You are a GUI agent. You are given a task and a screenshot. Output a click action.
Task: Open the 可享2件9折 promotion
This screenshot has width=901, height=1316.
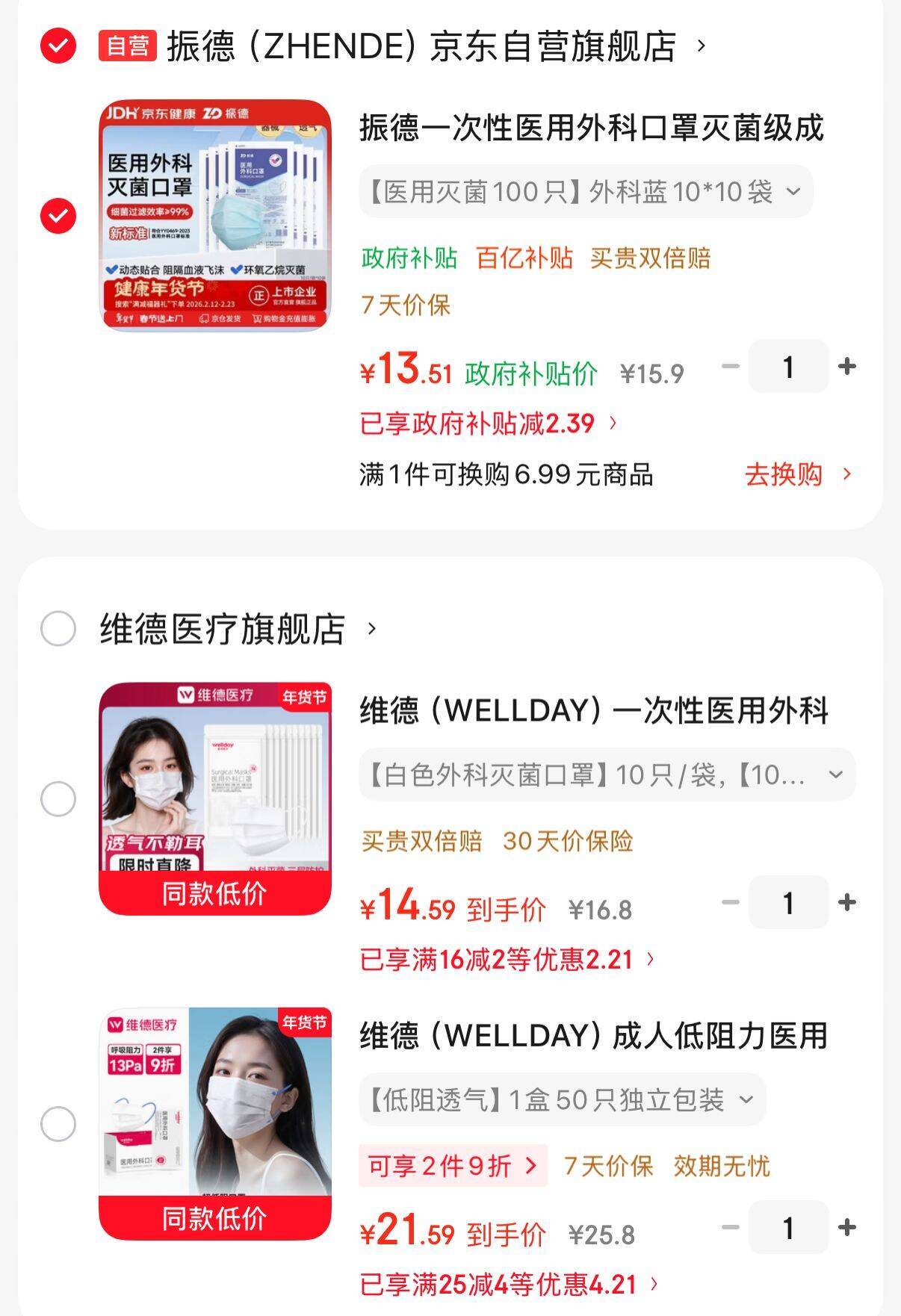[x=453, y=1165]
